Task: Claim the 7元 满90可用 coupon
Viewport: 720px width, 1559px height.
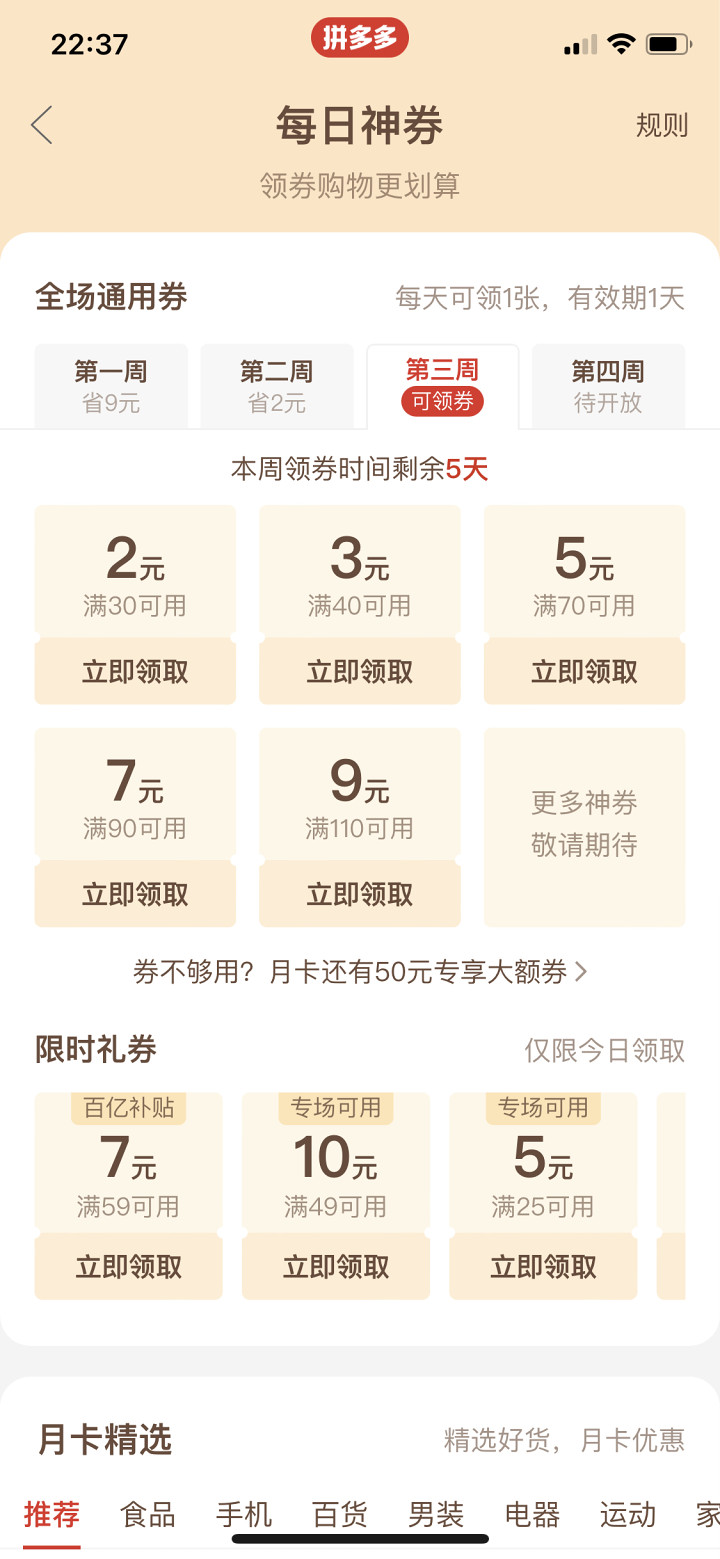Action: pyautogui.click(x=135, y=894)
